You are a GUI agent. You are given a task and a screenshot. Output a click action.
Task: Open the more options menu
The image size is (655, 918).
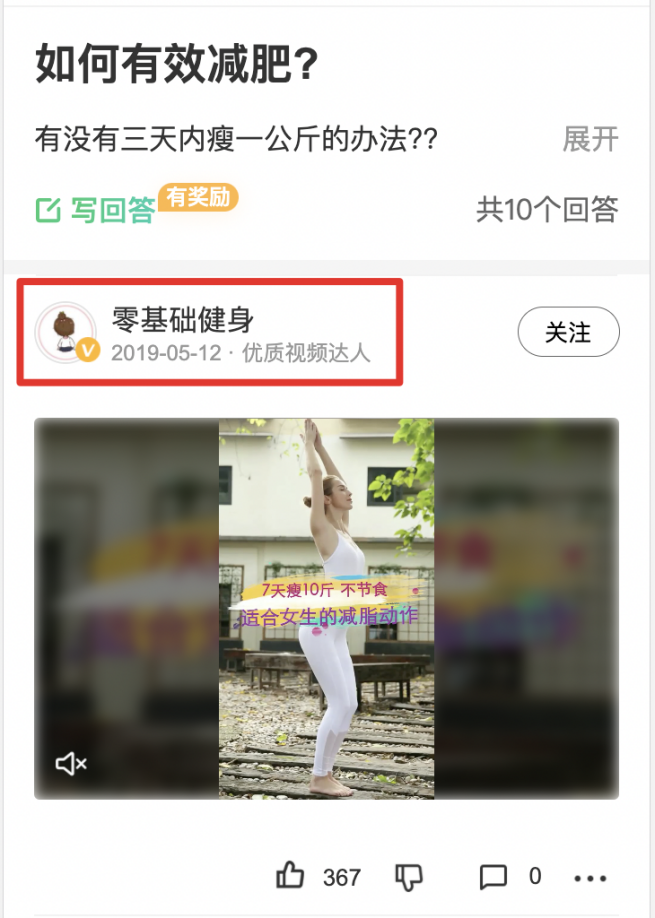[590, 878]
